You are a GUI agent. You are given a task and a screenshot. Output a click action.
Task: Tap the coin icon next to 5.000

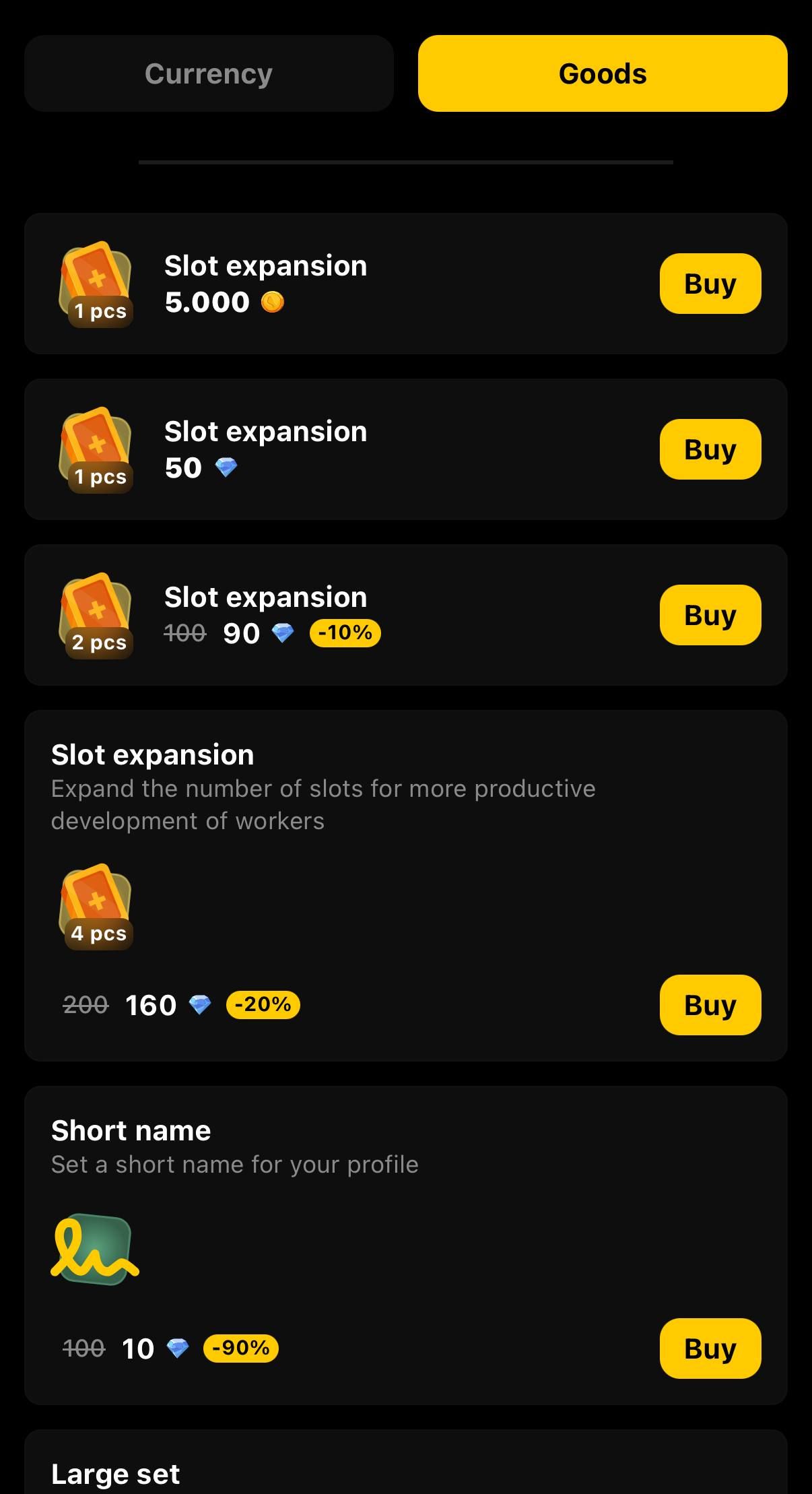[271, 302]
